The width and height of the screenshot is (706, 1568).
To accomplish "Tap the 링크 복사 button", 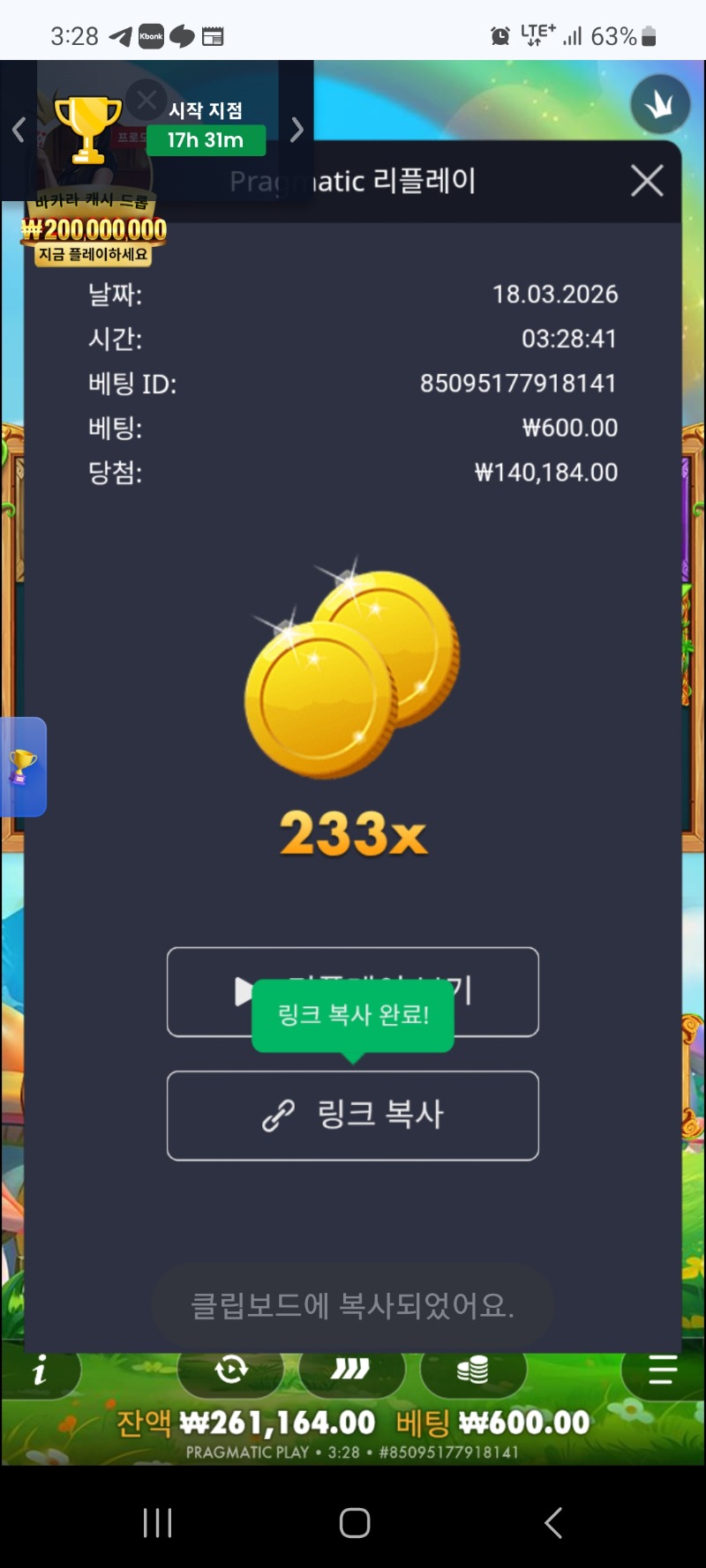I will [353, 1116].
